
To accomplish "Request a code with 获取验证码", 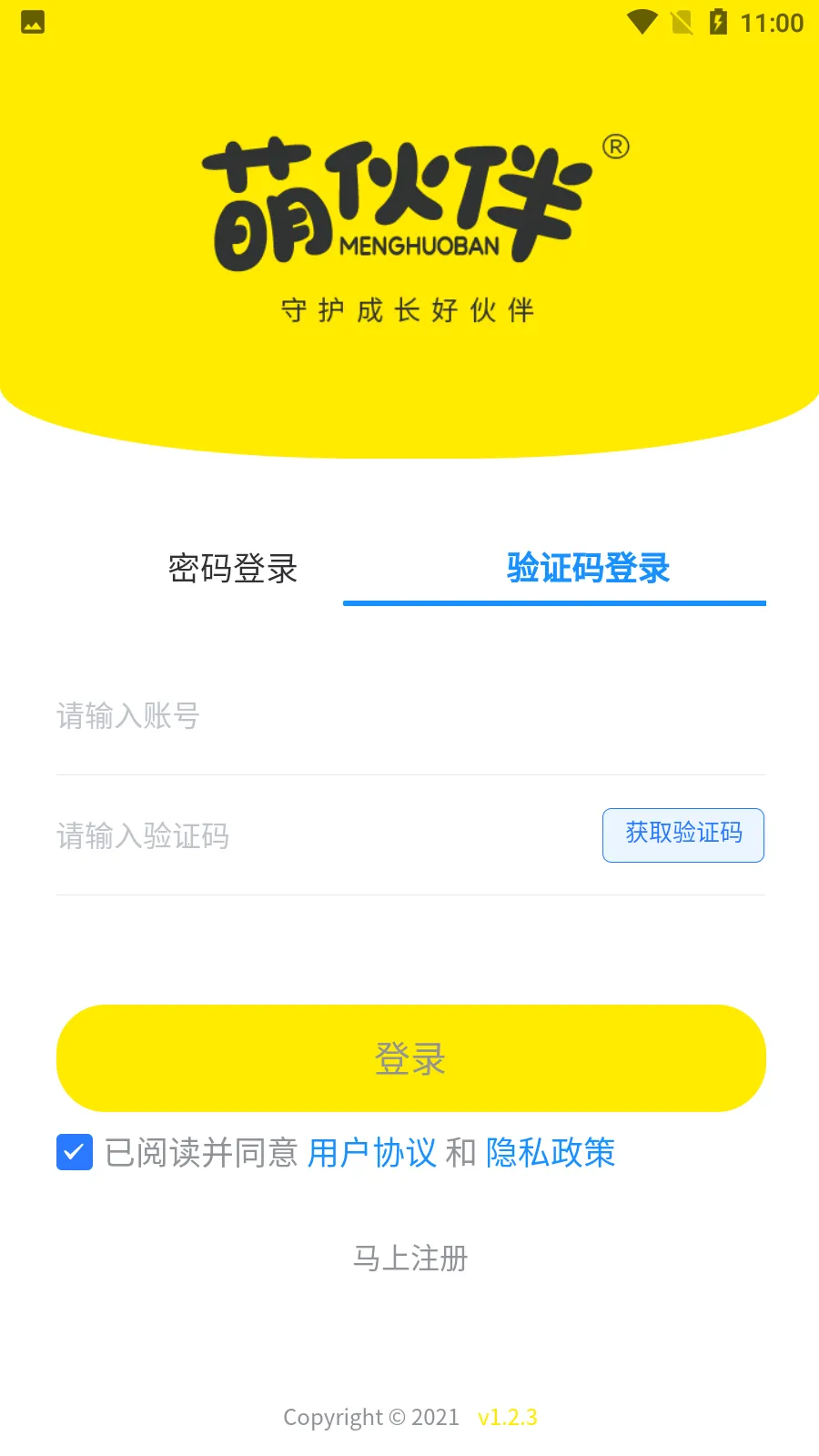I will 682,834.
